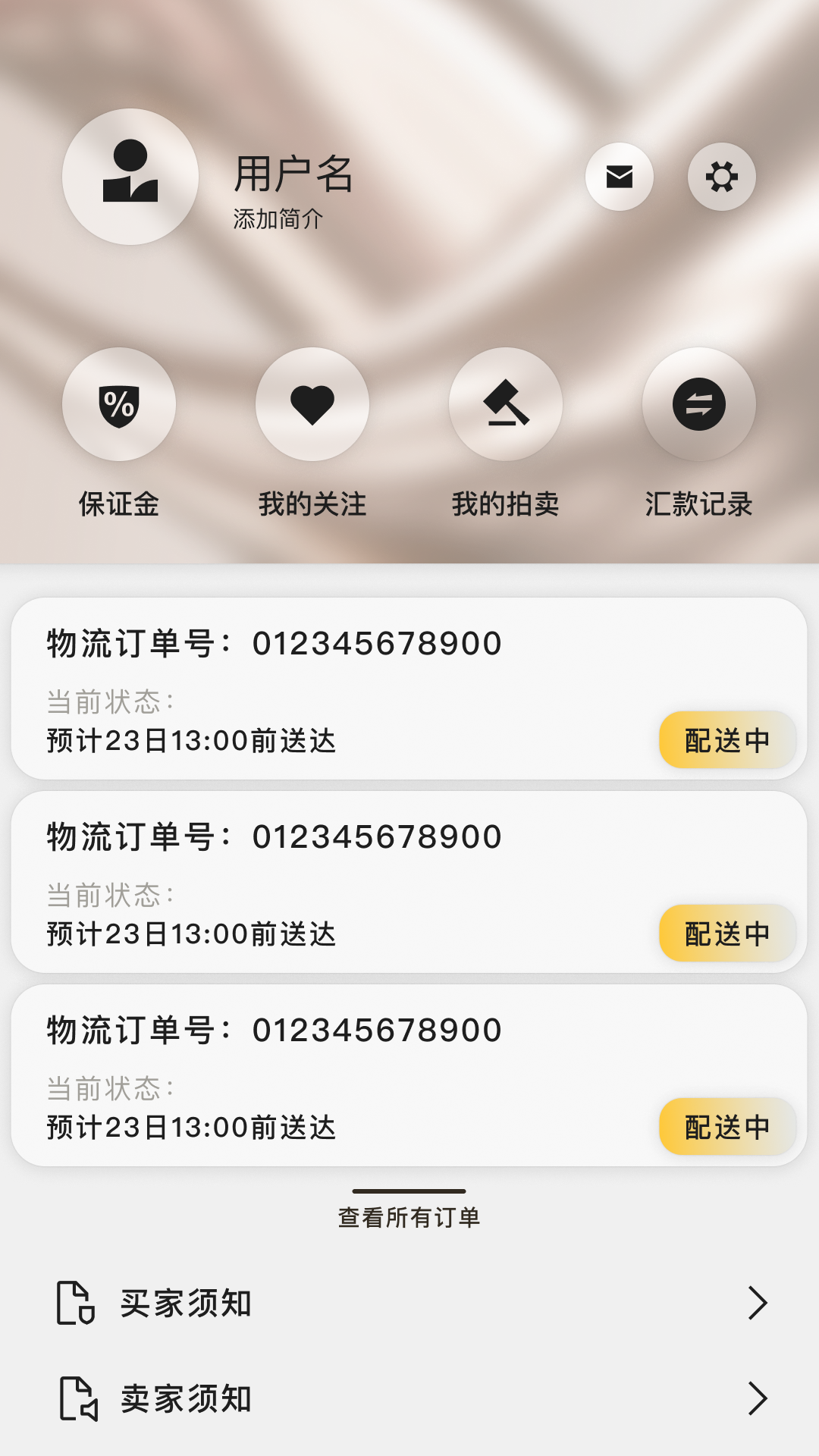Toggle 配送中 on the third order card

pos(727,1128)
